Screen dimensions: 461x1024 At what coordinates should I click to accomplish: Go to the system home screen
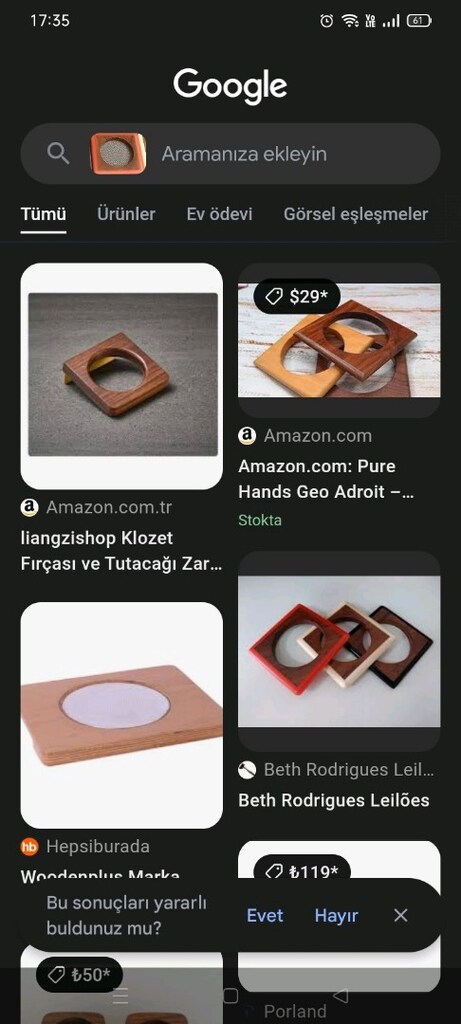[230, 995]
